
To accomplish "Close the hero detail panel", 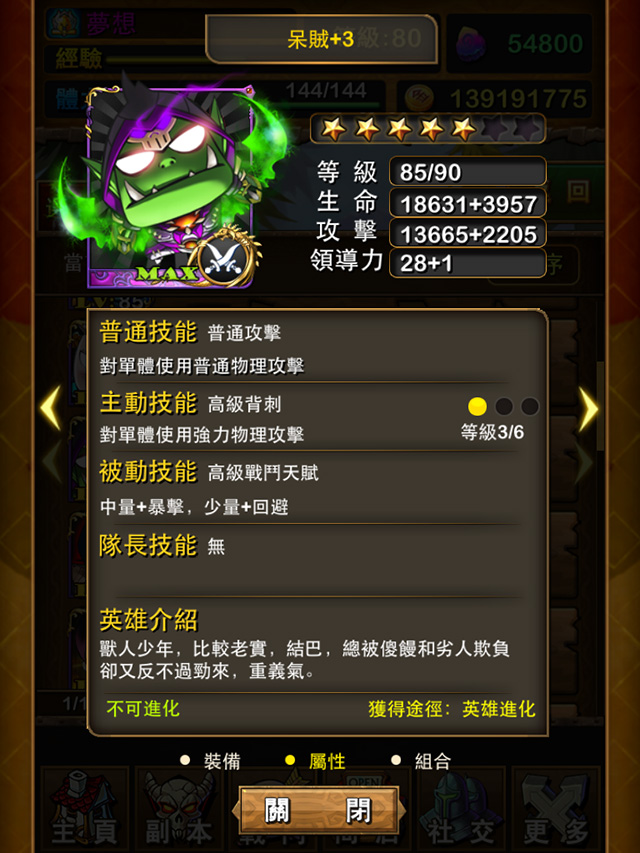I will point(318,809).
